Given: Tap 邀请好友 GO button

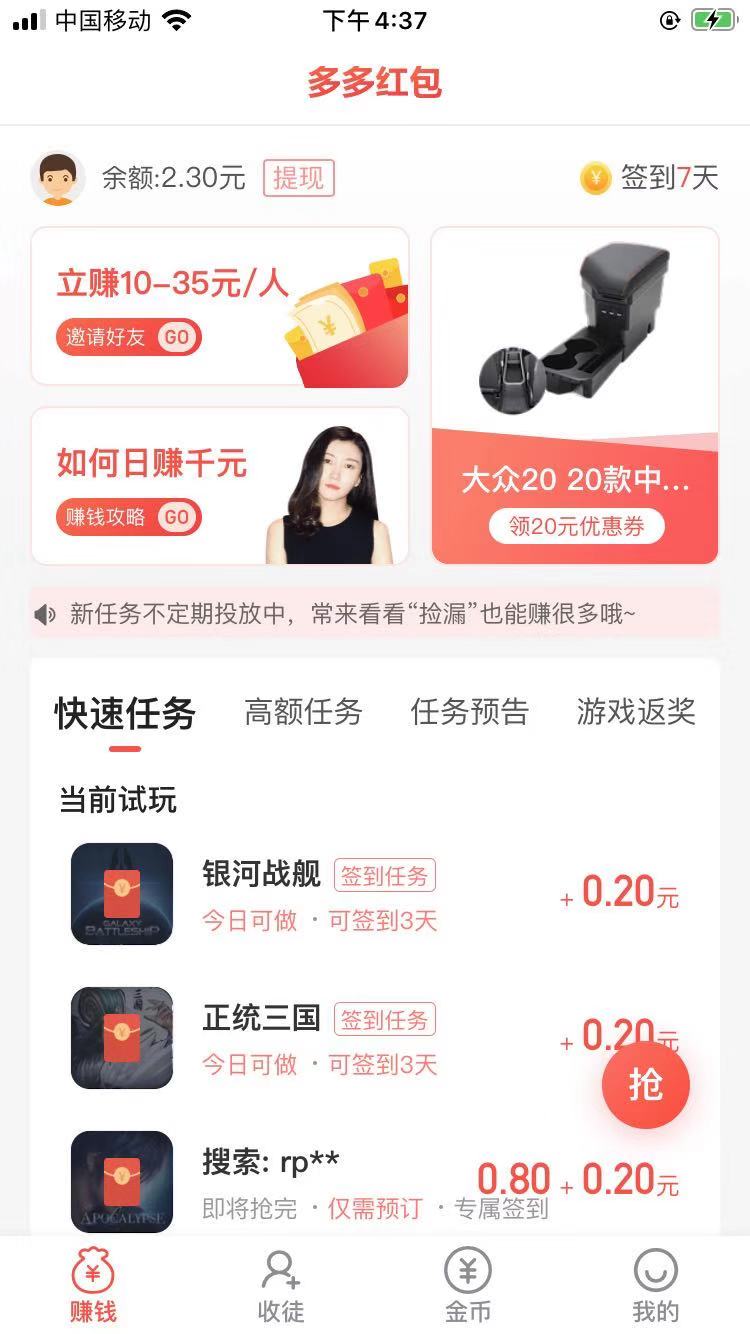Looking at the screenshot, I should coord(128,337).
